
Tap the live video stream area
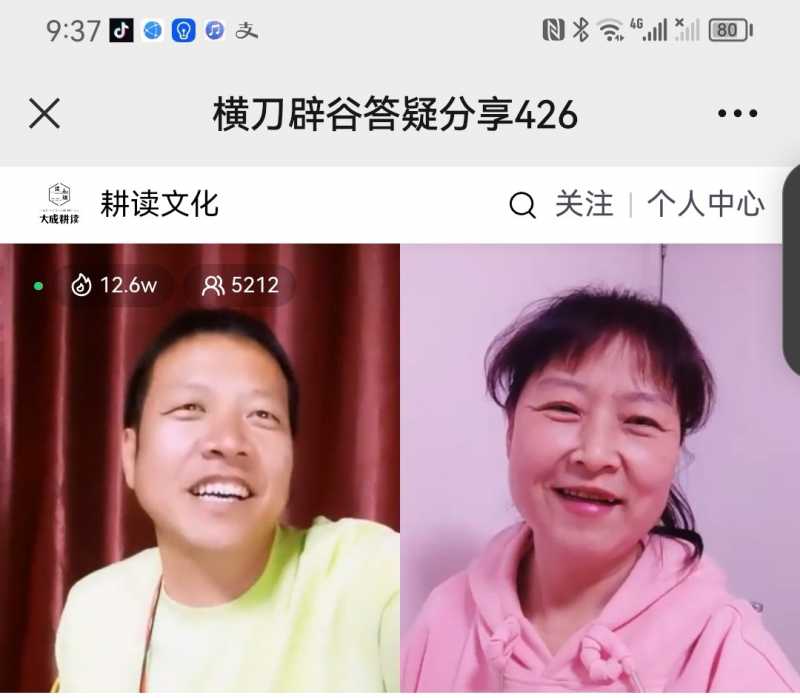click(x=400, y=470)
